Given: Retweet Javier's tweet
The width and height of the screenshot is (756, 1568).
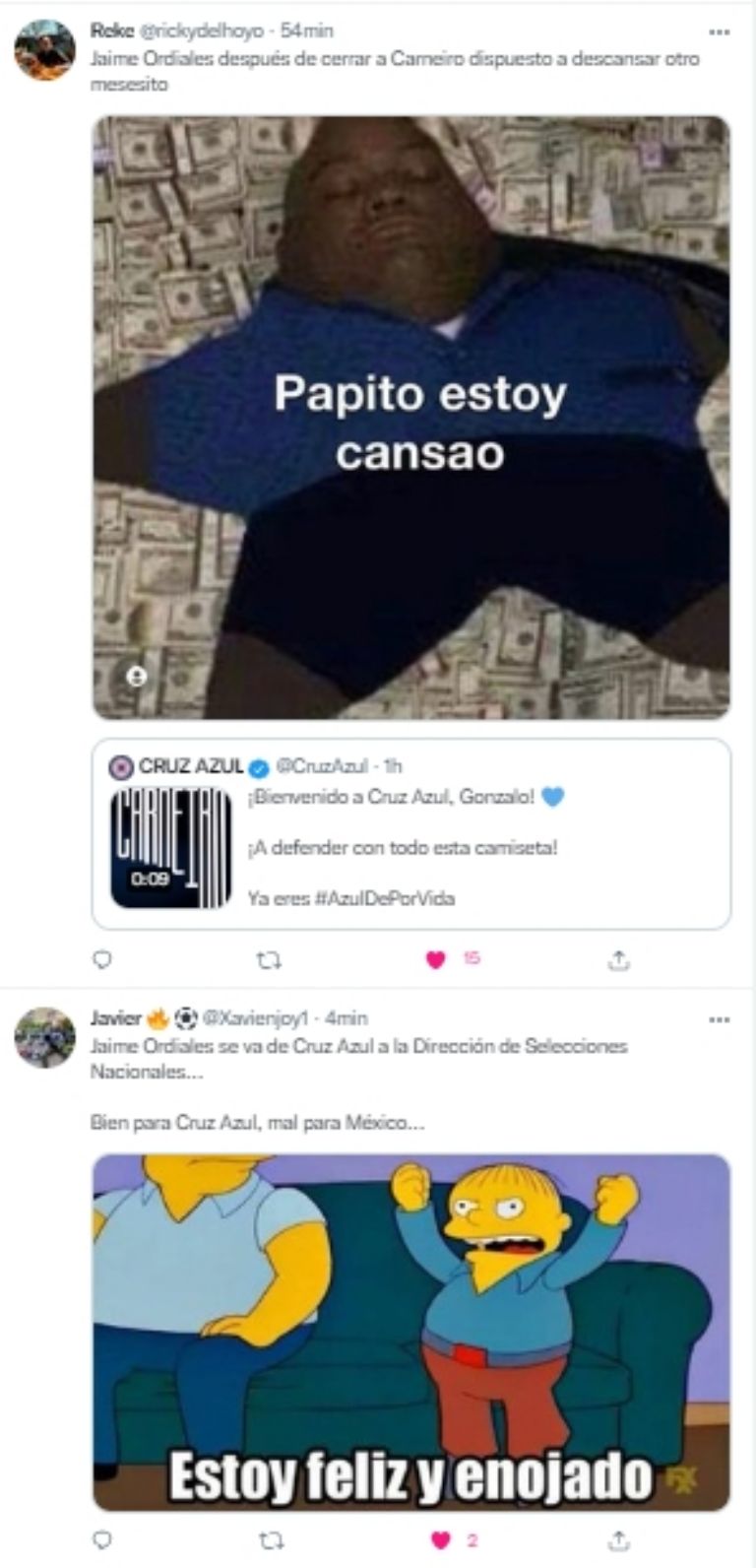Looking at the screenshot, I should pyautogui.click(x=269, y=1540).
